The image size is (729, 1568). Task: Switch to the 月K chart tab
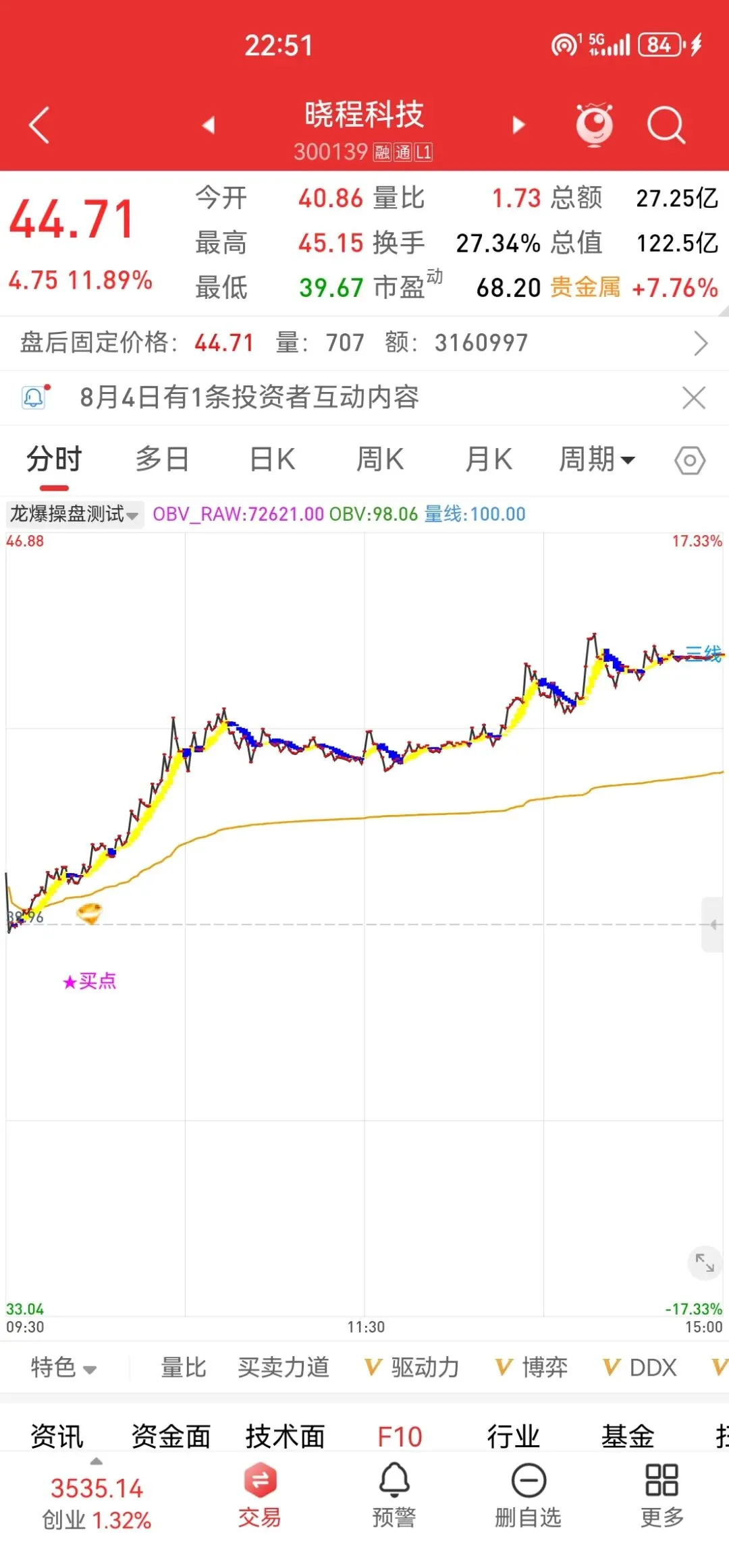(489, 459)
